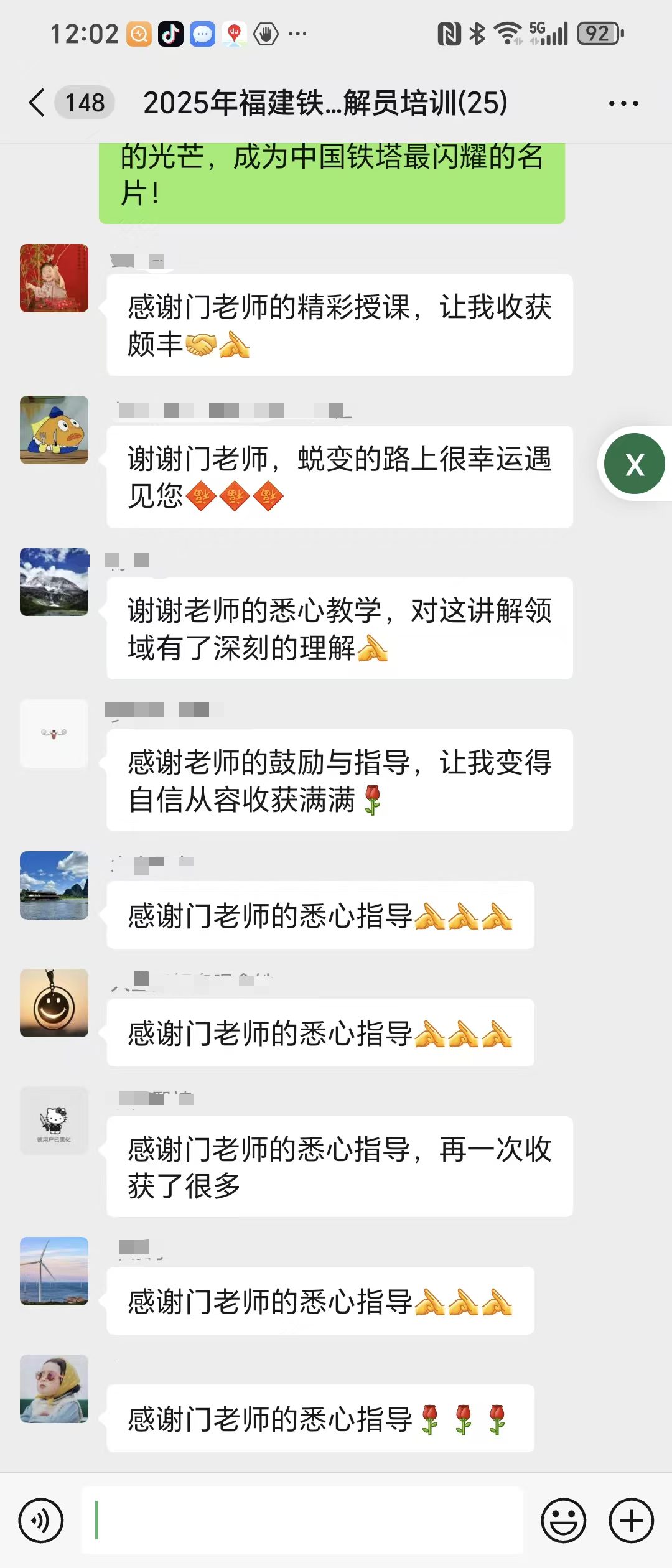Tap the lake and karst hills avatar
672x1568 pixels.
pyautogui.click(x=54, y=885)
